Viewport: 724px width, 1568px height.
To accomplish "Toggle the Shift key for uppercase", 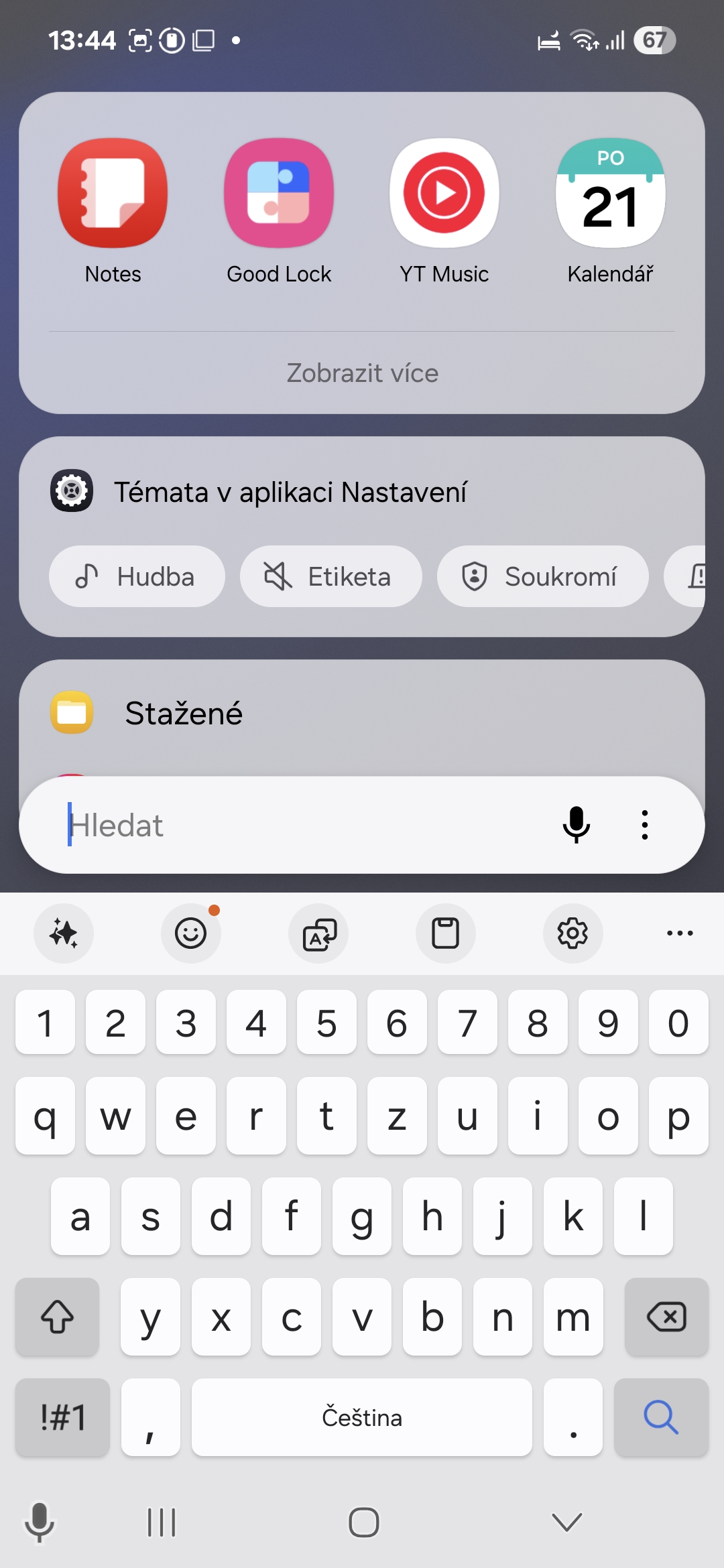I will click(x=56, y=1317).
